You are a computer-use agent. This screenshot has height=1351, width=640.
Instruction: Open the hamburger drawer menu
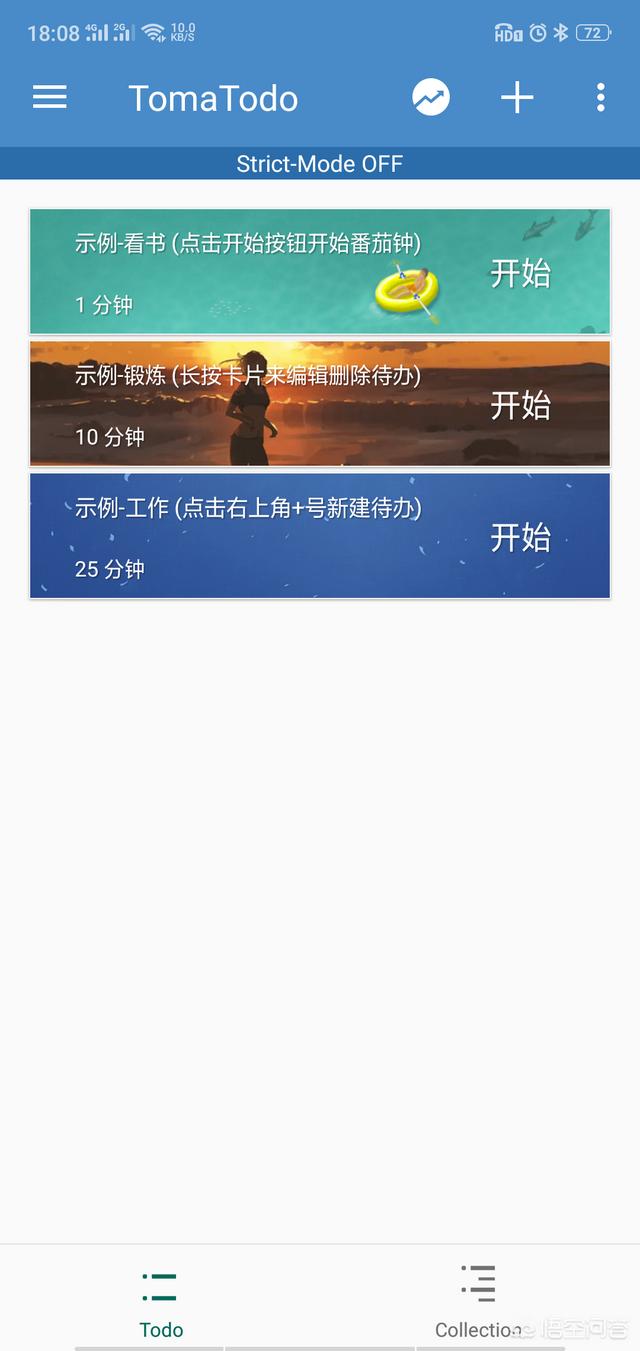pos(49,97)
